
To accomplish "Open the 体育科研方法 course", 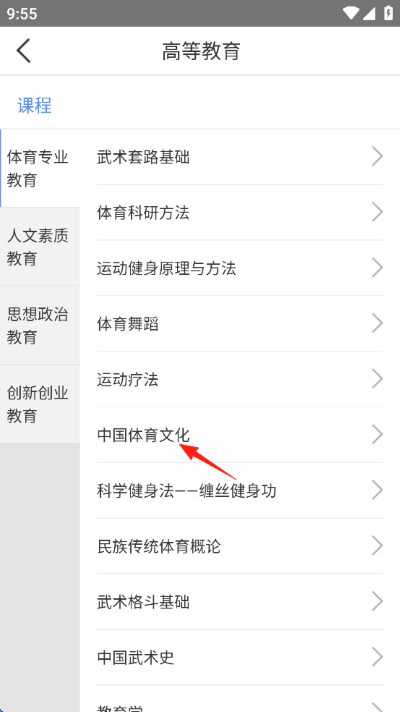I will 240,213.
